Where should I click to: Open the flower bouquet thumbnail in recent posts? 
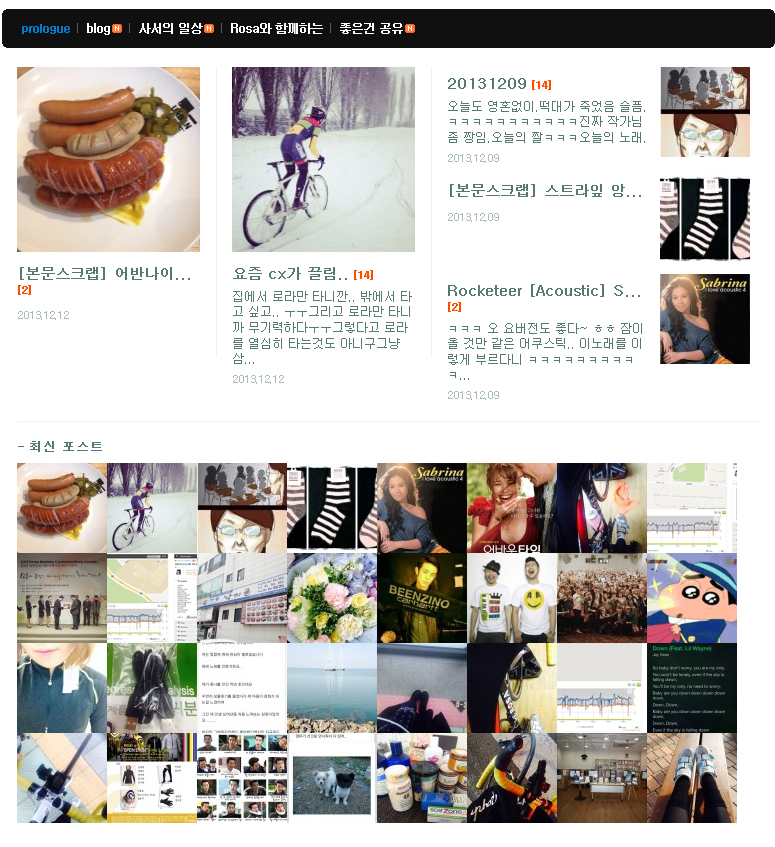[332, 598]
